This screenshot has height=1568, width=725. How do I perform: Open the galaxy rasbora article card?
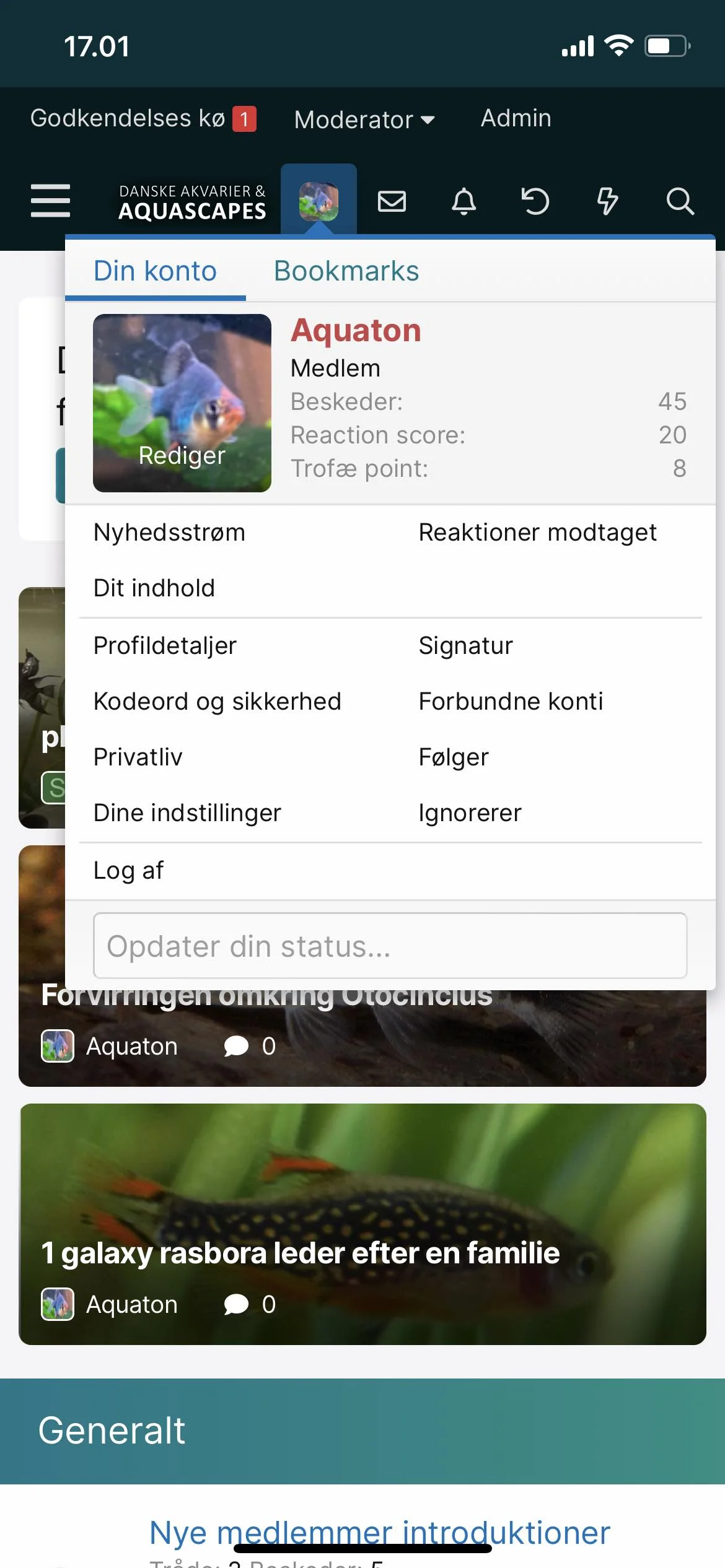[x=362, y=1224]
